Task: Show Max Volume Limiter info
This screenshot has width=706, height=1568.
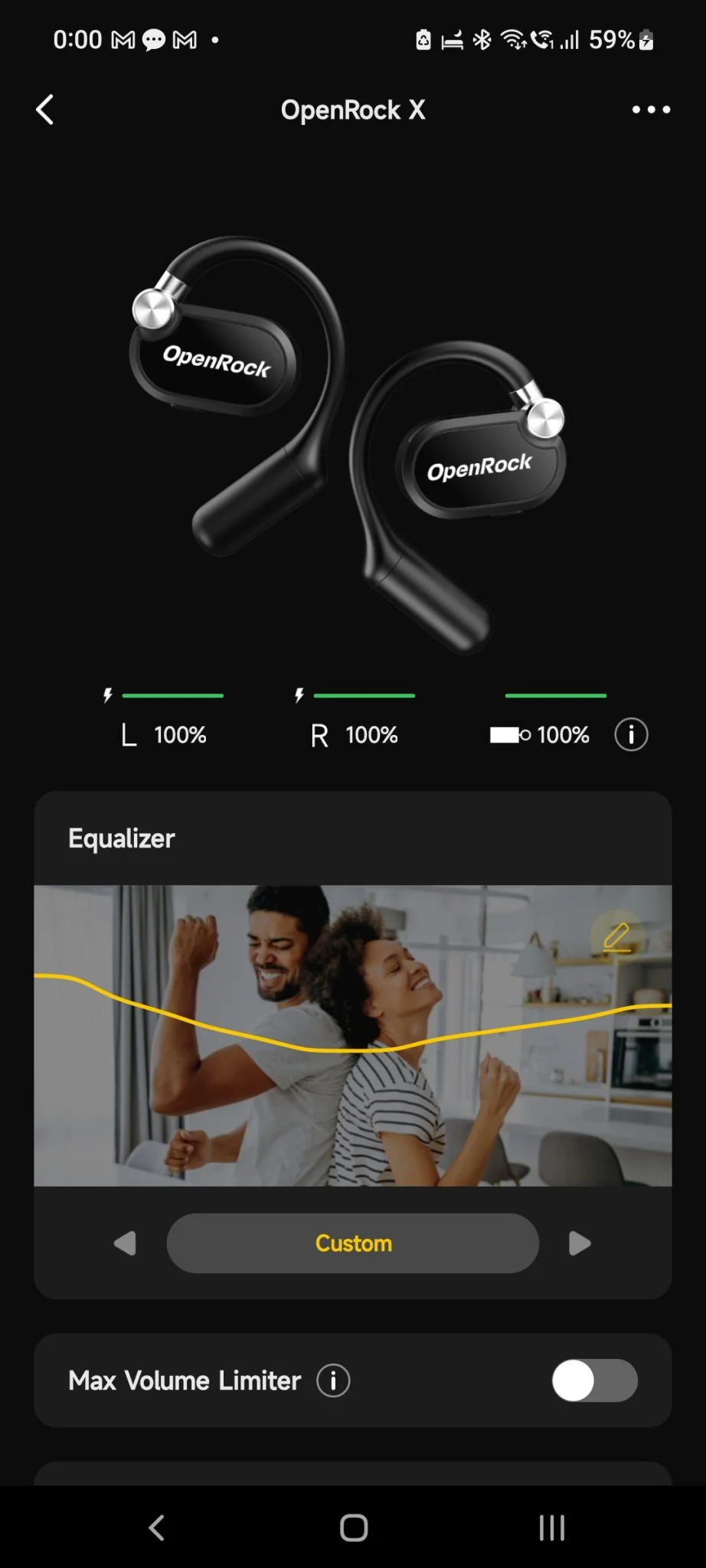Action: point(333,1380)
